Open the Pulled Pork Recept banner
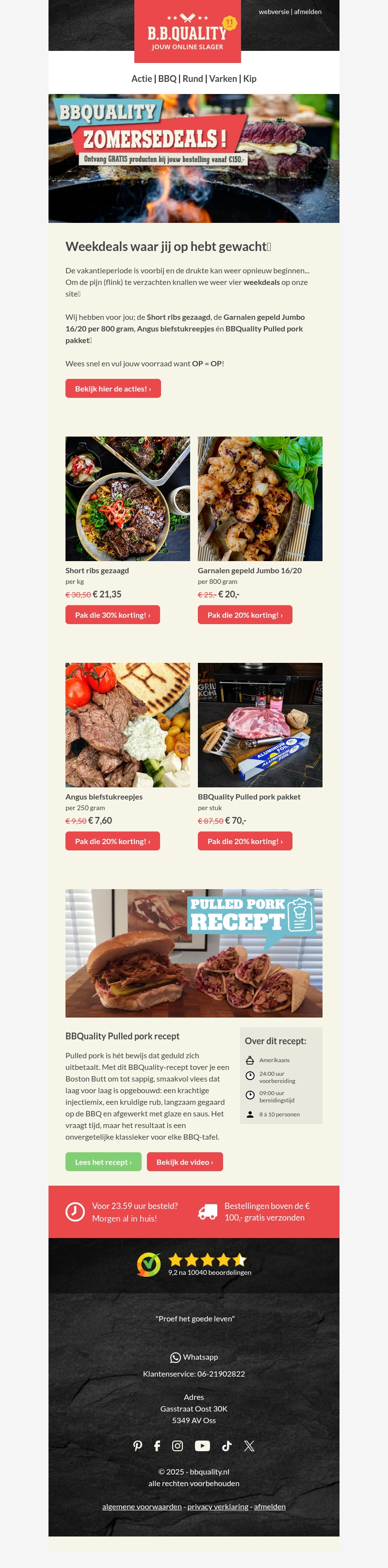 (x=194, y=953)
